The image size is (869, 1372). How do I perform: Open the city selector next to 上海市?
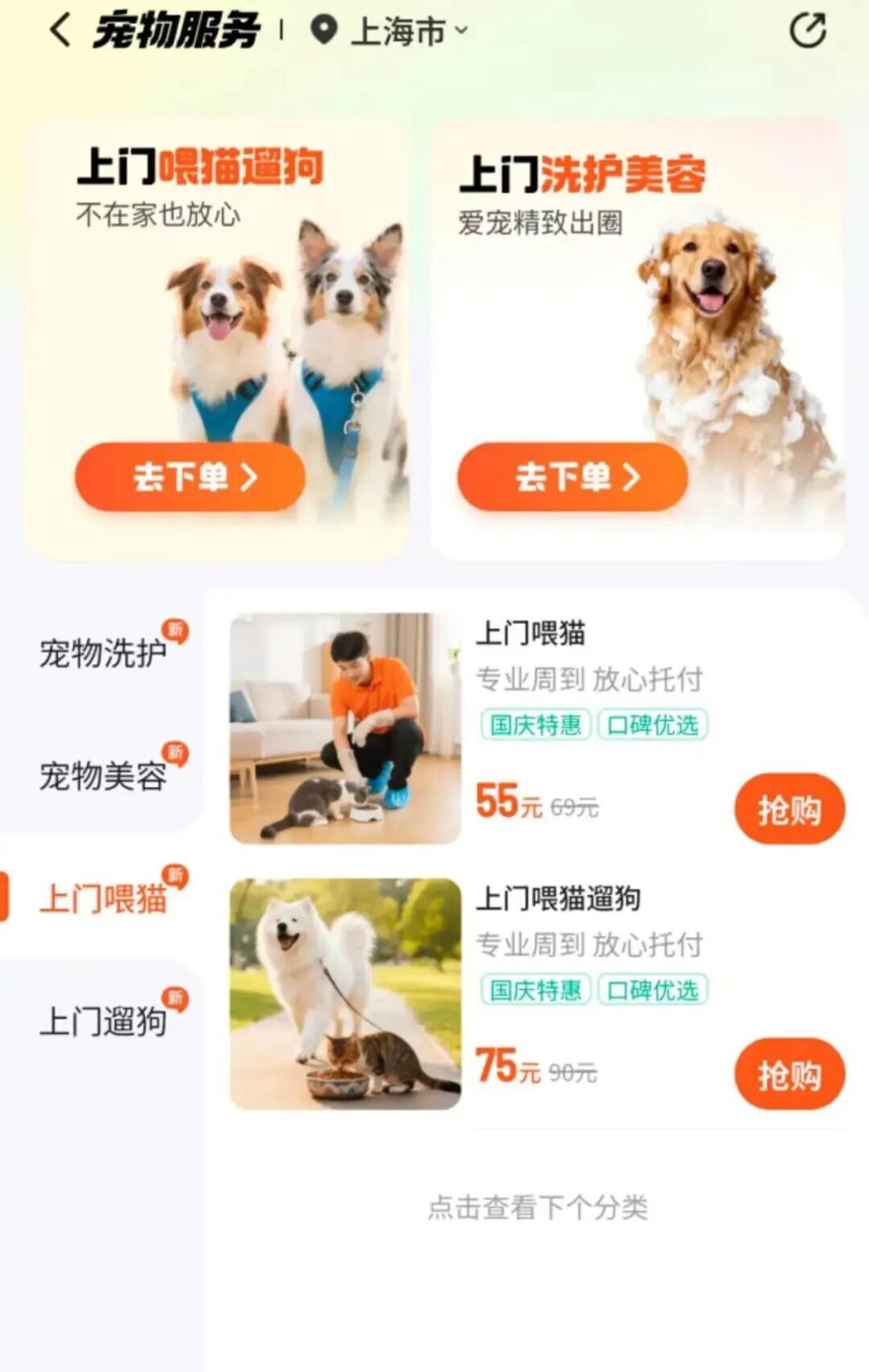click(460, 33)
